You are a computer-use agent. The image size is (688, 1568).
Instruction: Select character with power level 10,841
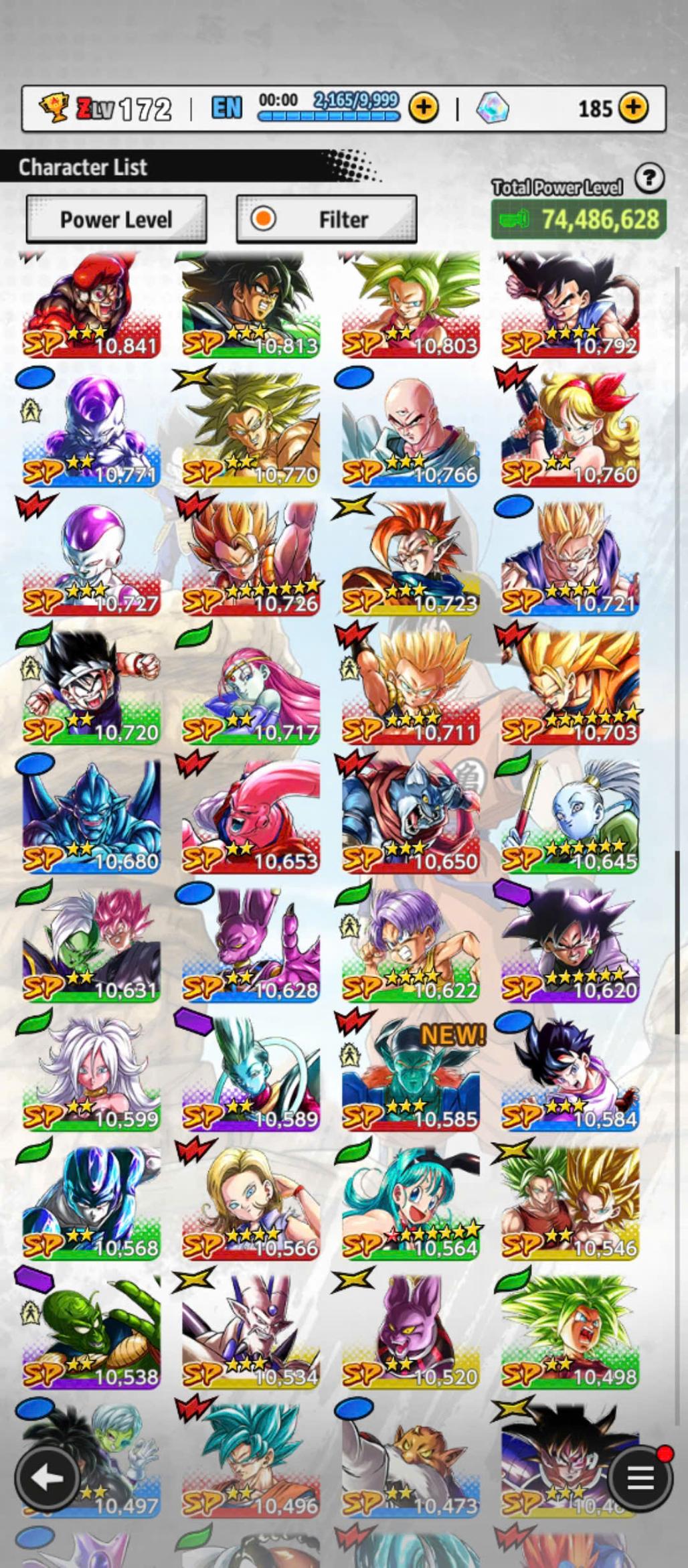click(92, 305)
